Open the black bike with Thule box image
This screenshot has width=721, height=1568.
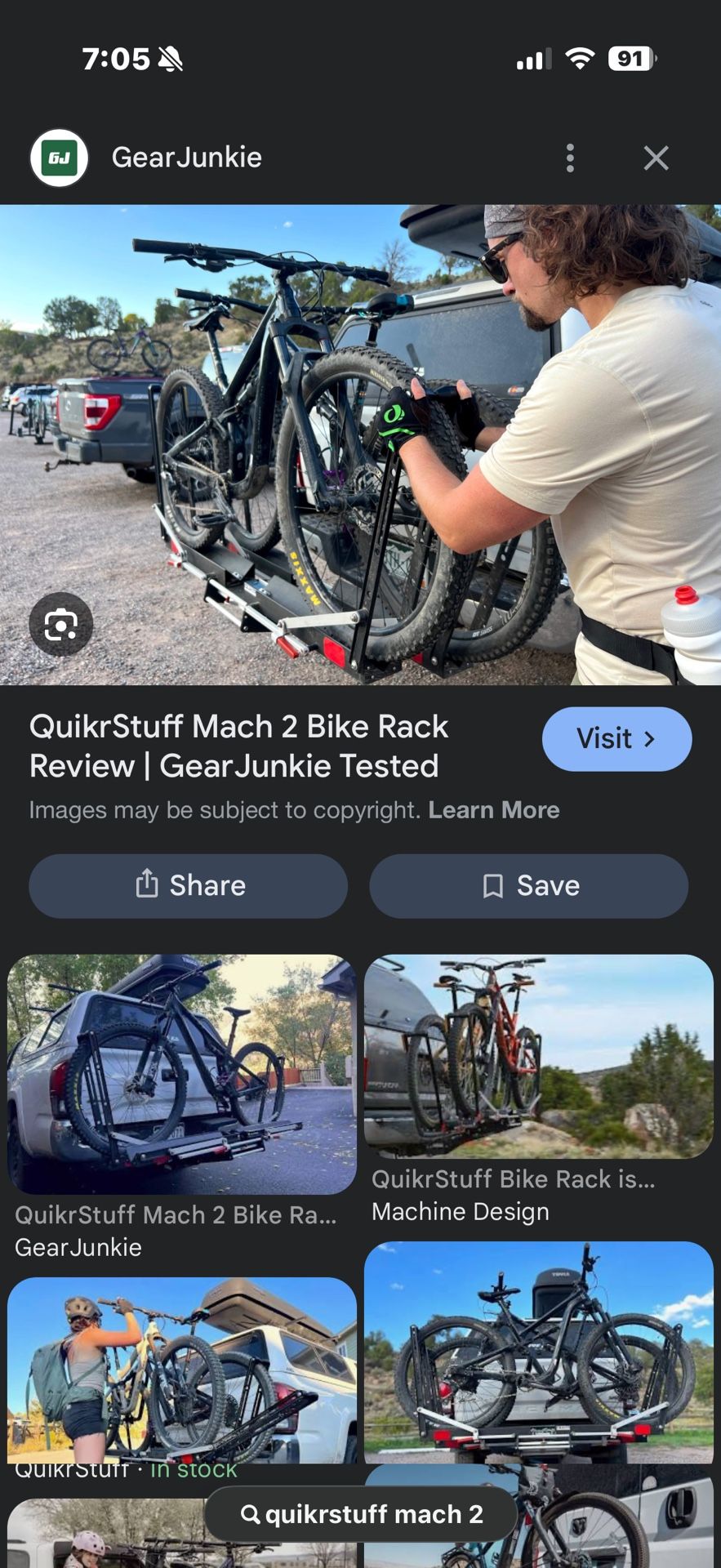[539, 1352]
